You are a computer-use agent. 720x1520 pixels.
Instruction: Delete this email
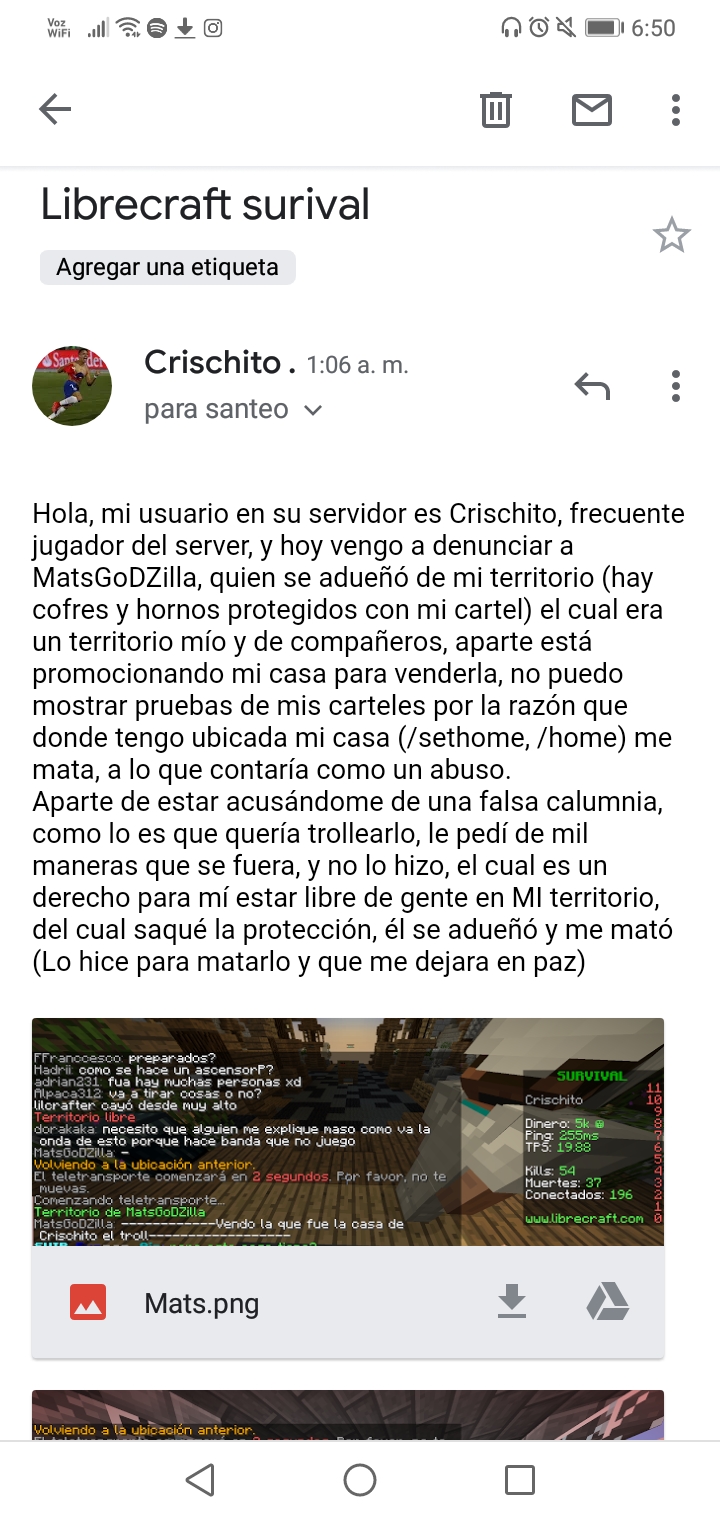click(x=496, y=109)
